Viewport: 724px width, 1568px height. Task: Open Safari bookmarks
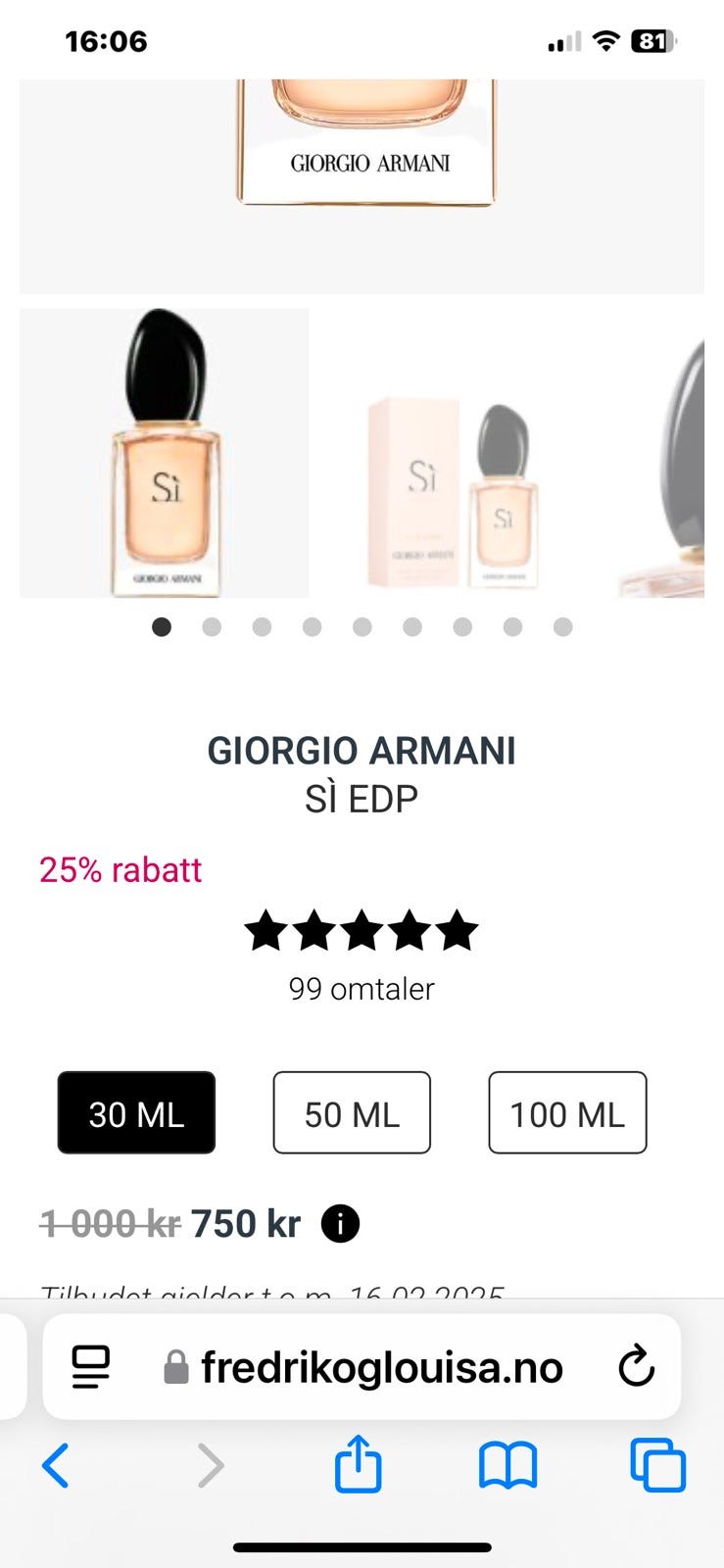pos(507,1466)
